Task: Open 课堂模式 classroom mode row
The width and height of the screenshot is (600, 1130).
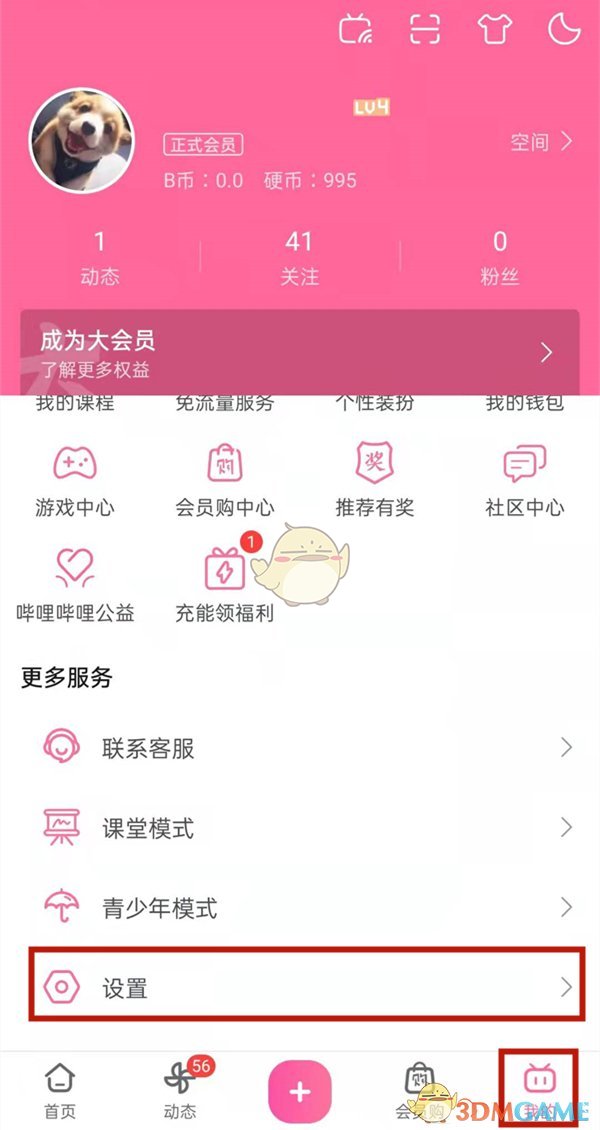Action: [299, 828]
